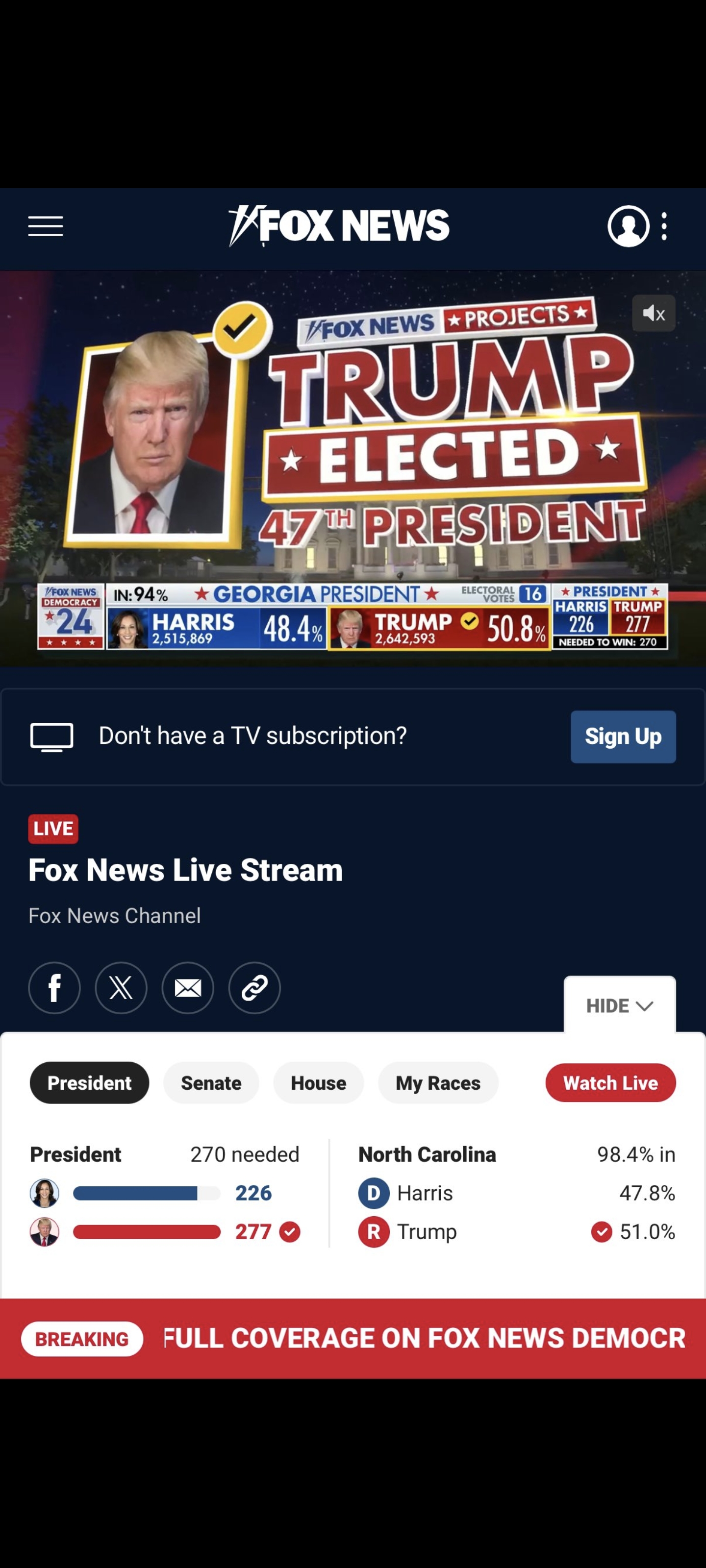Select the President results chip

(x=89, y=1083)
